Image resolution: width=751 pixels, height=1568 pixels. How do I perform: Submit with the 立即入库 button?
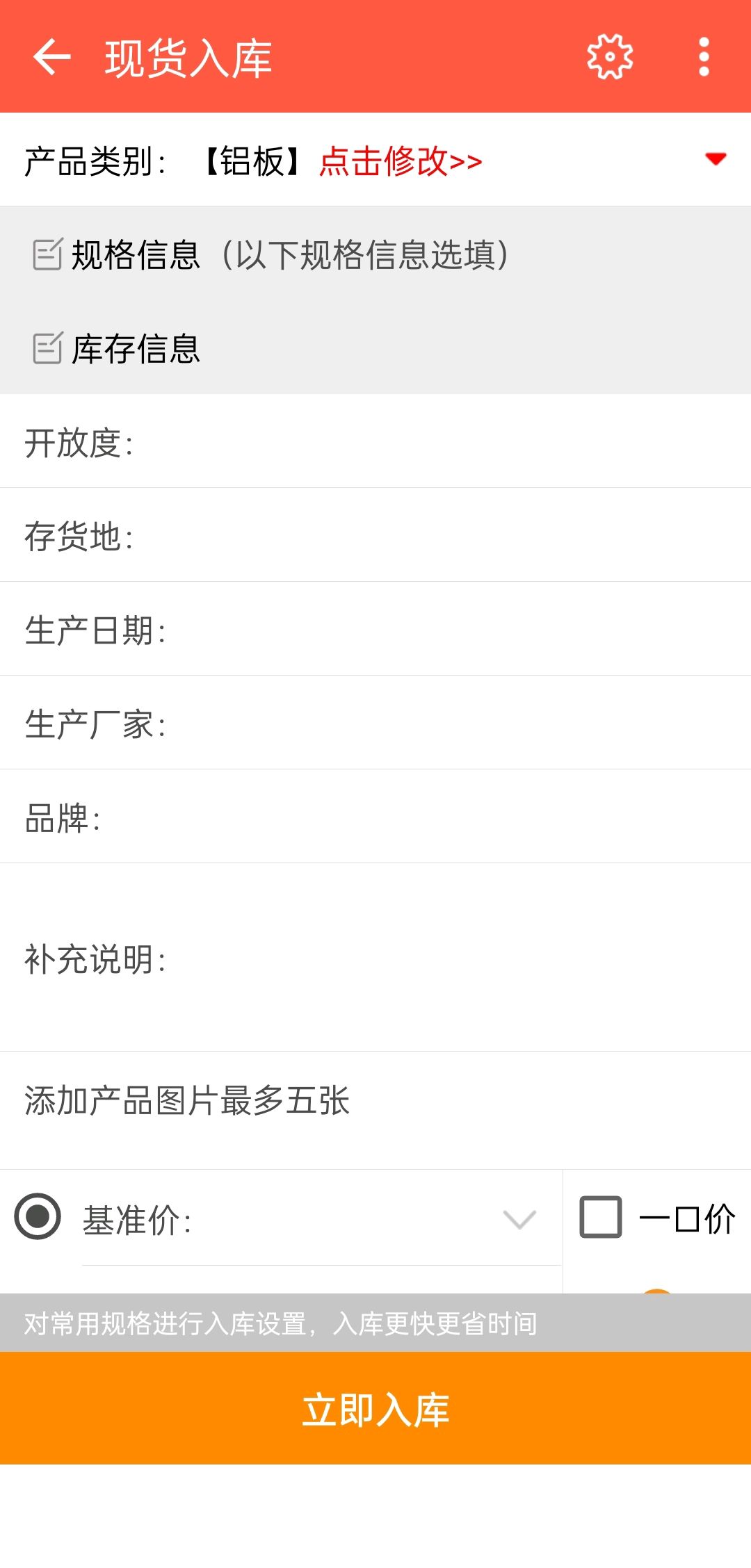click(x=375, y=1408)
